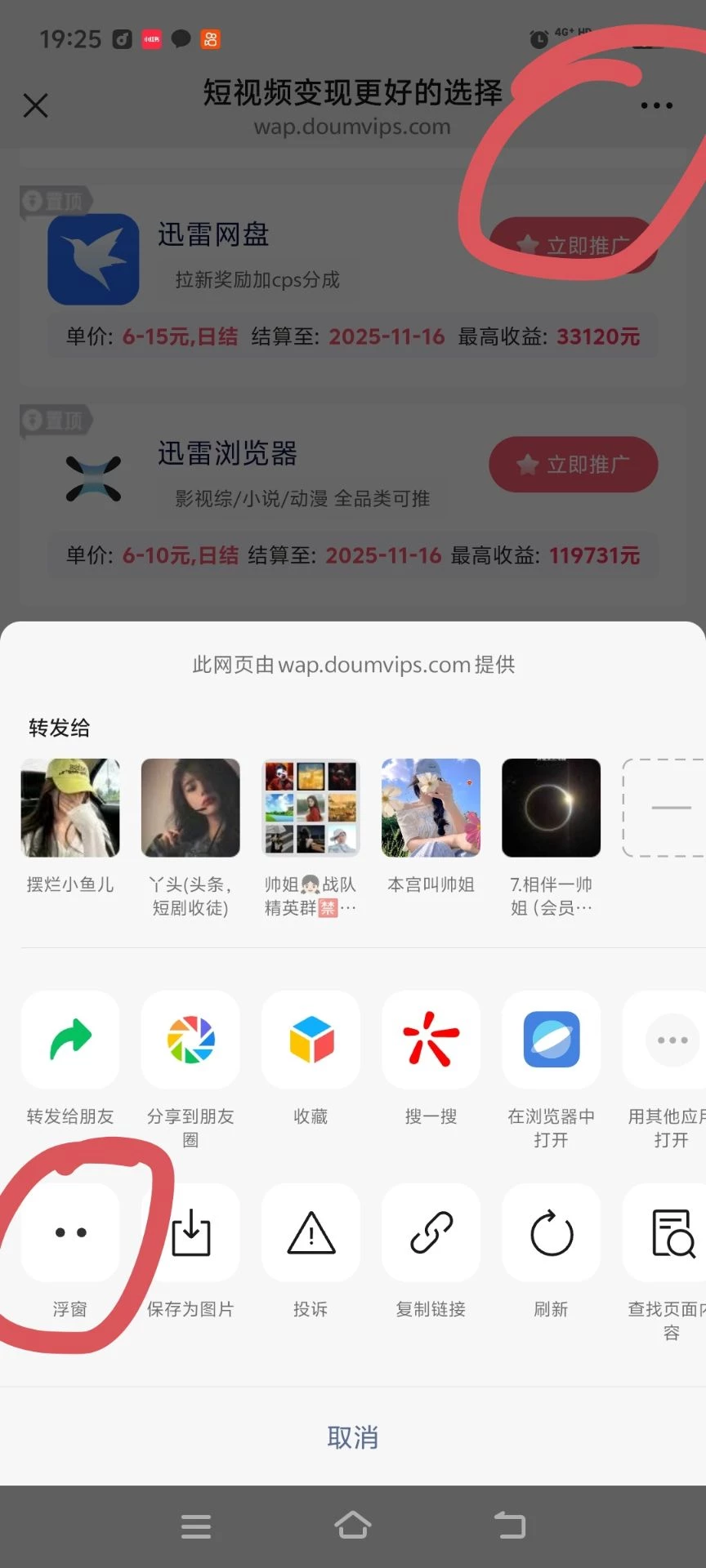The height and width of the screenshot is (1568, 706).
Task: Share the page to 朋友圈
Action: (190, 1040)
